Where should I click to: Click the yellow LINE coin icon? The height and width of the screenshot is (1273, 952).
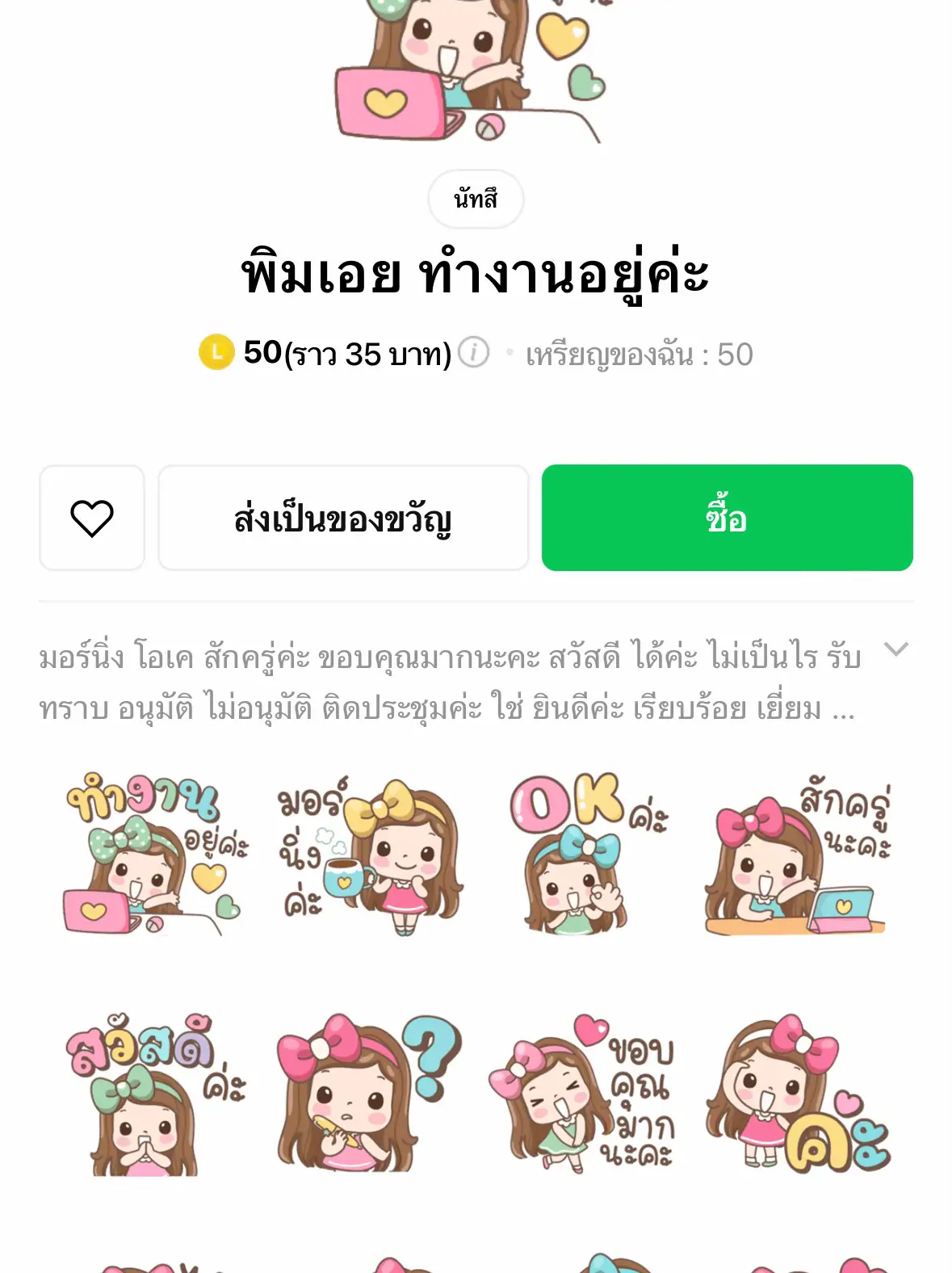(216, 351)
